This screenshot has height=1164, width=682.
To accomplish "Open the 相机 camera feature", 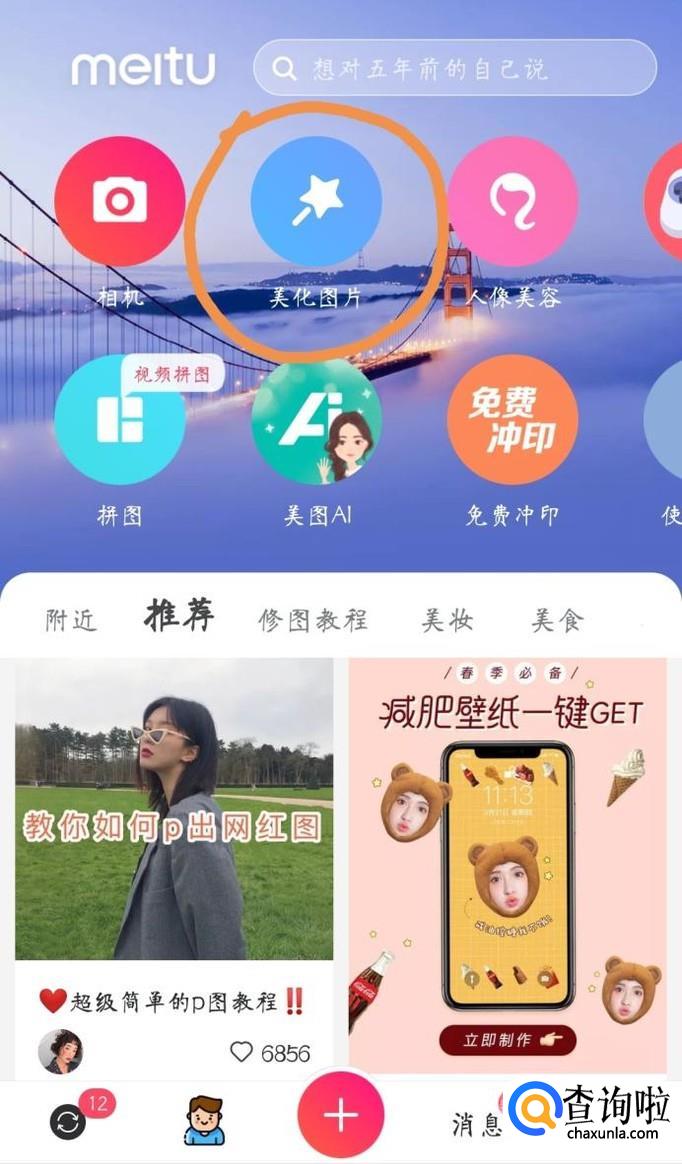I will [x=120, y=201].
